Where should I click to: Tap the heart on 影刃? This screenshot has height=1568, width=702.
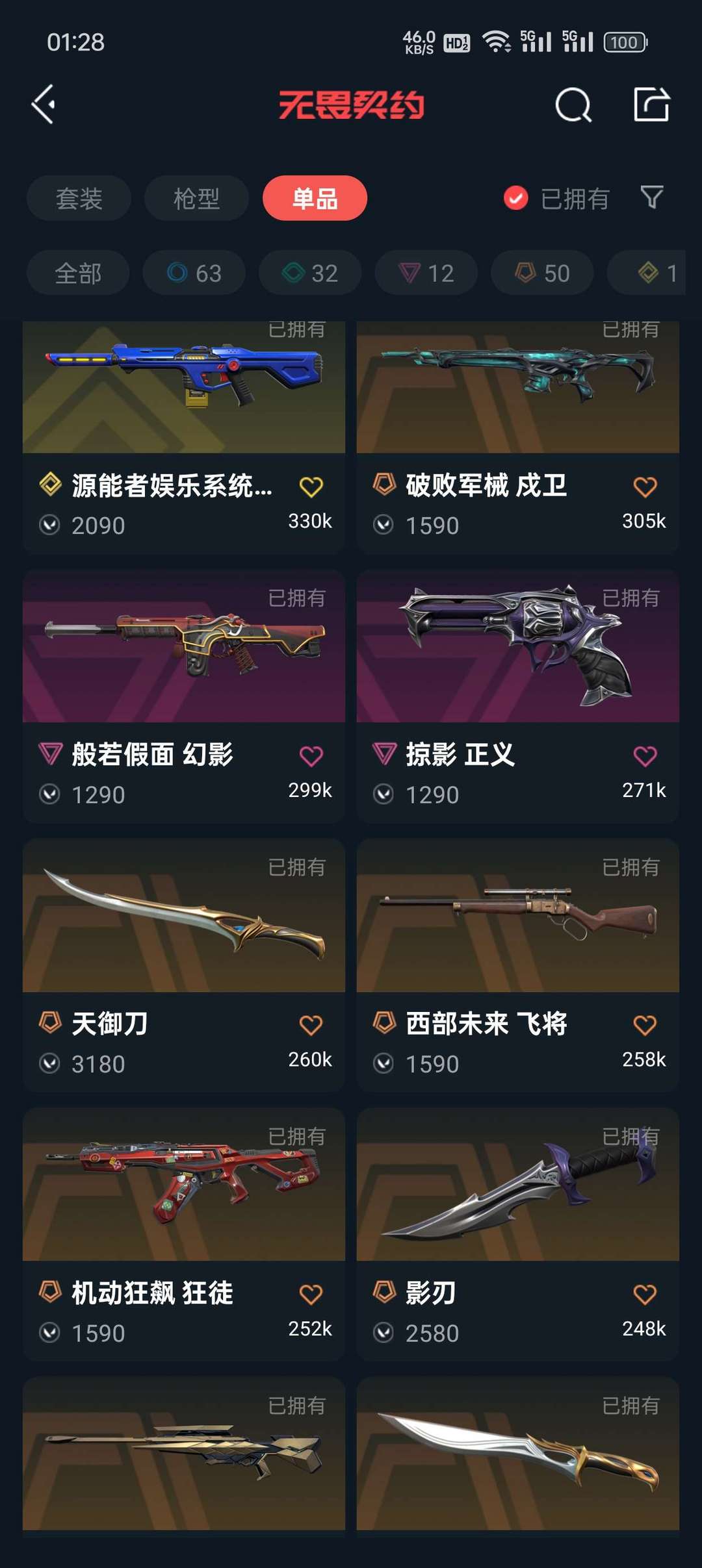pyautogui.click(x=645, y=1295)
